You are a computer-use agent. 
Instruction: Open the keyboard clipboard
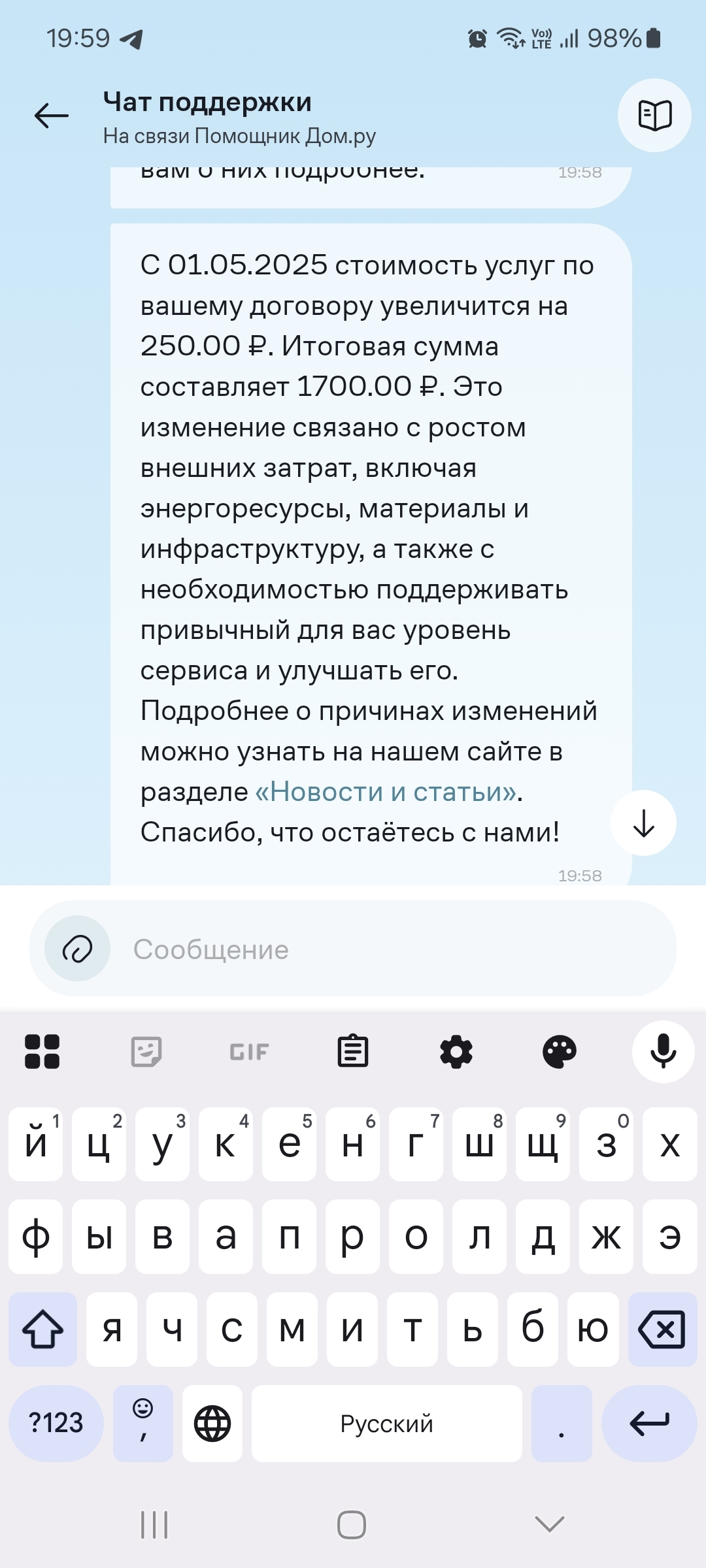click(353, 1052)
